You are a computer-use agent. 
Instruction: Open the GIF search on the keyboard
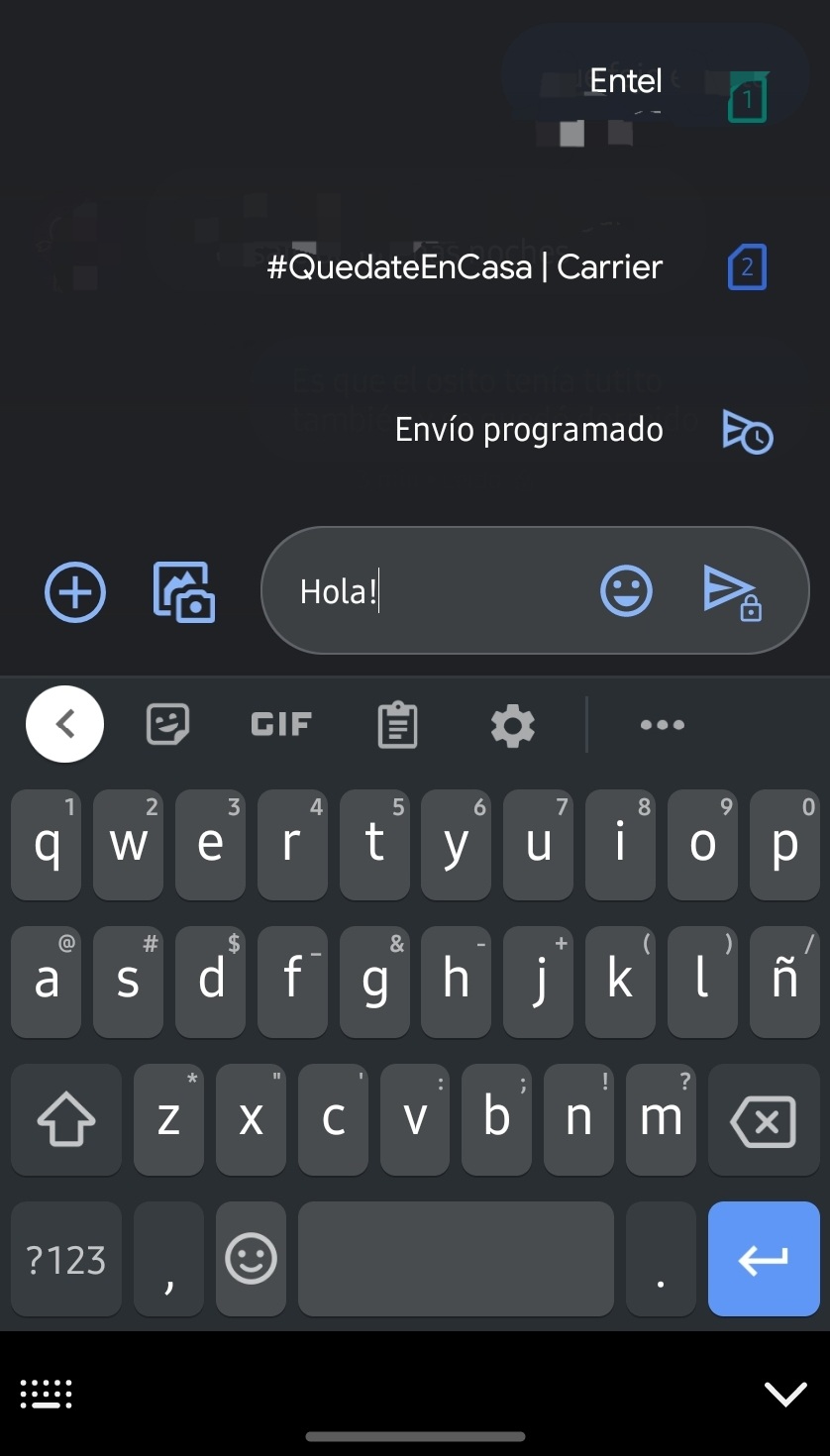point(281,725)
